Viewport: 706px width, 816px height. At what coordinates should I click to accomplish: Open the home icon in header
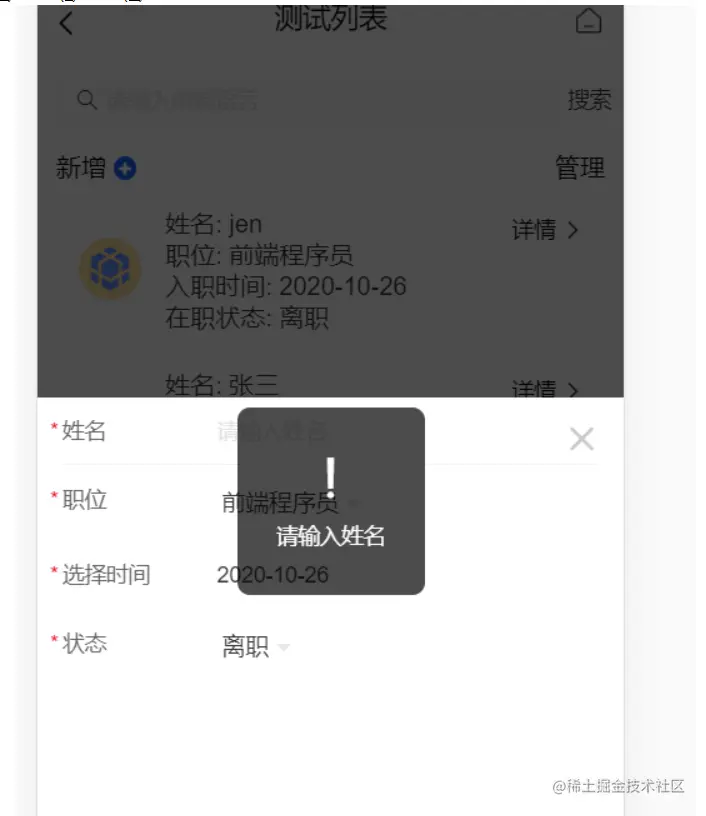pyautogui.click(x=589, y=22)
